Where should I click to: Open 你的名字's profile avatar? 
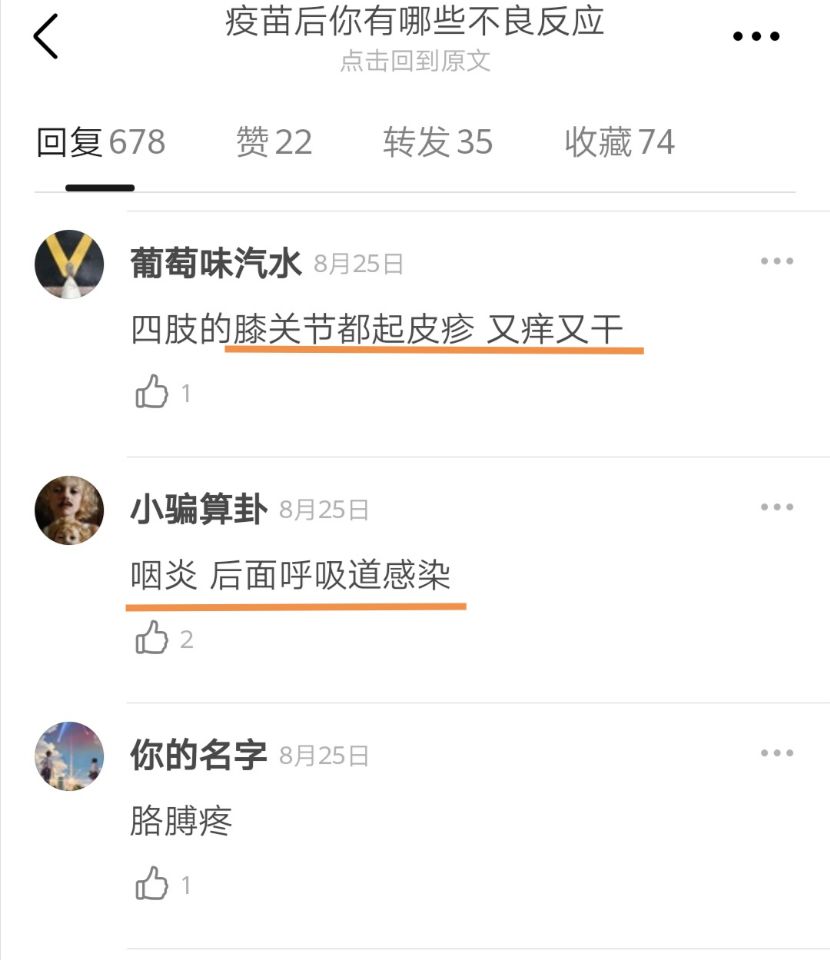click(69, 756)
